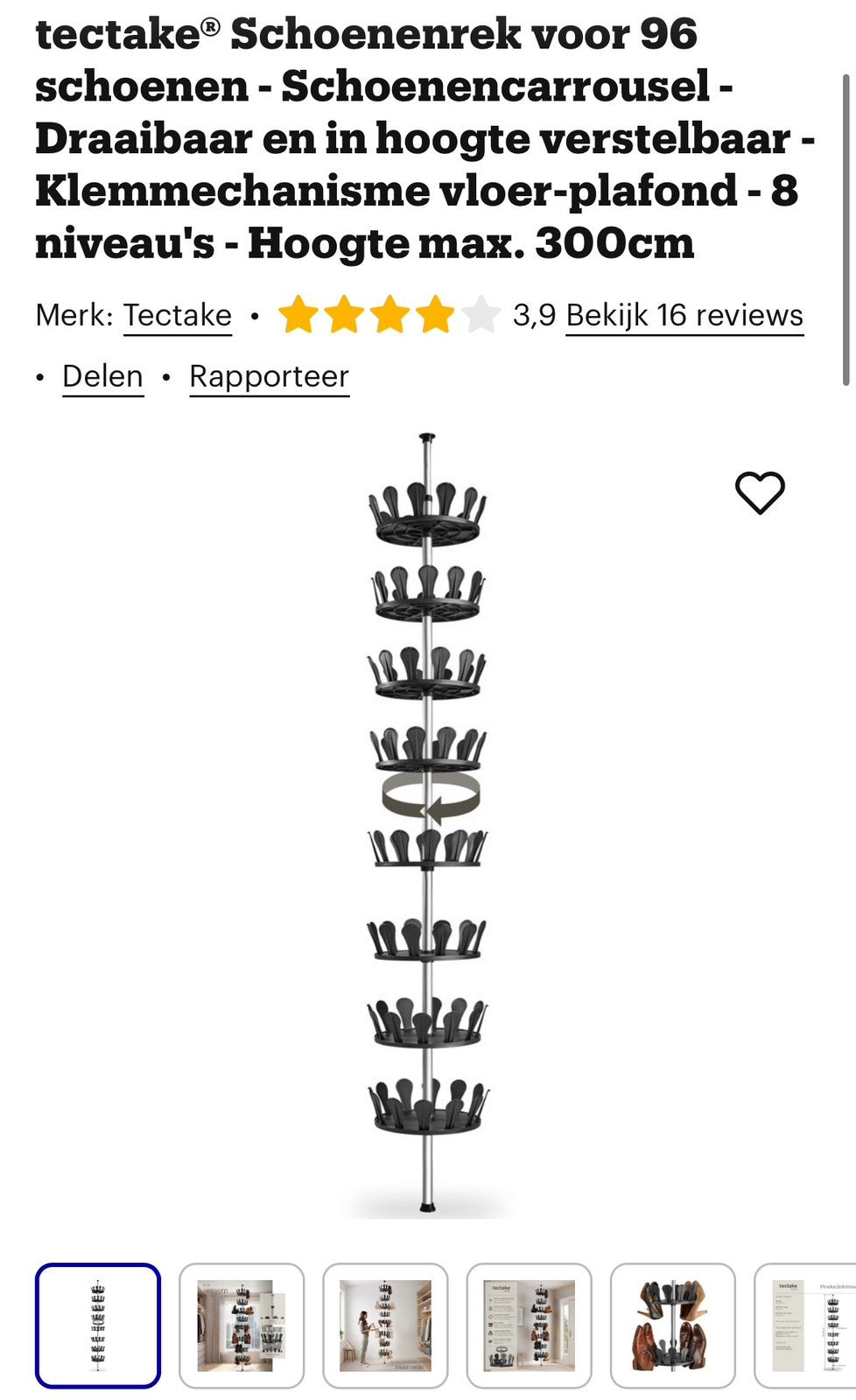
Task: View sixth thumbnail with product information sheet
Action: pos(805,1326)
